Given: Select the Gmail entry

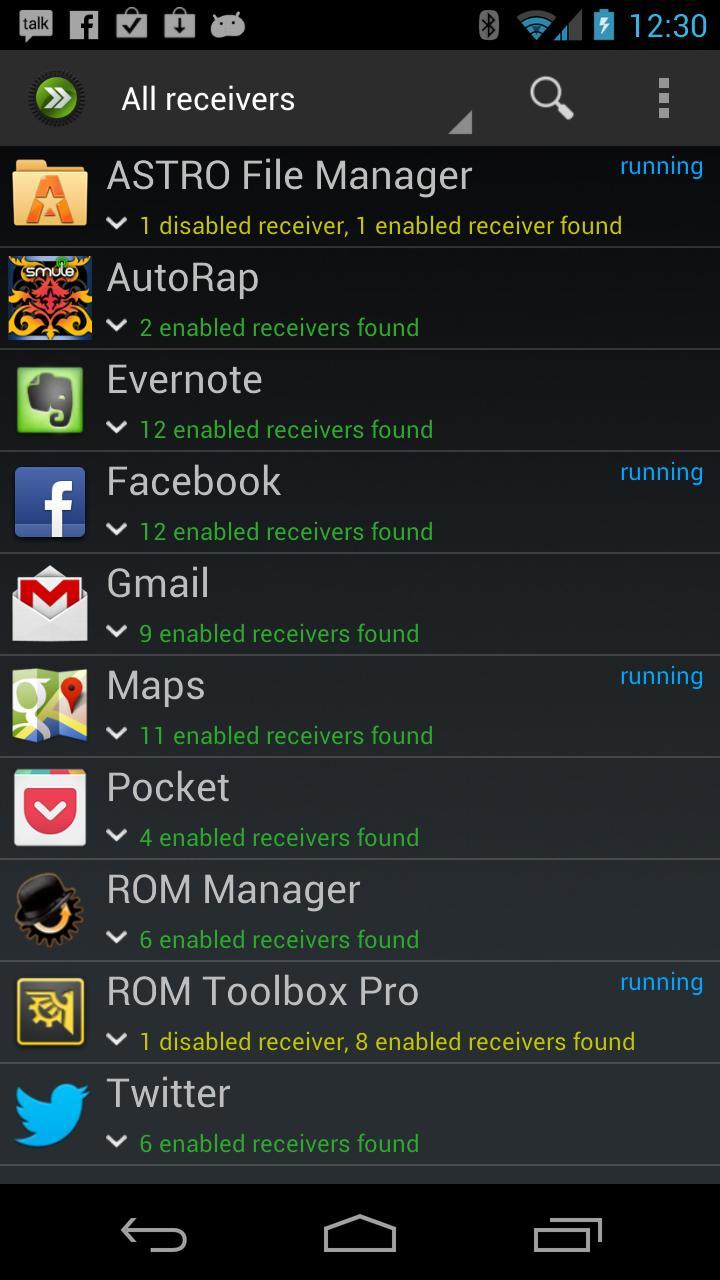Looking at the screenshot, I should [x=360, y=604].
